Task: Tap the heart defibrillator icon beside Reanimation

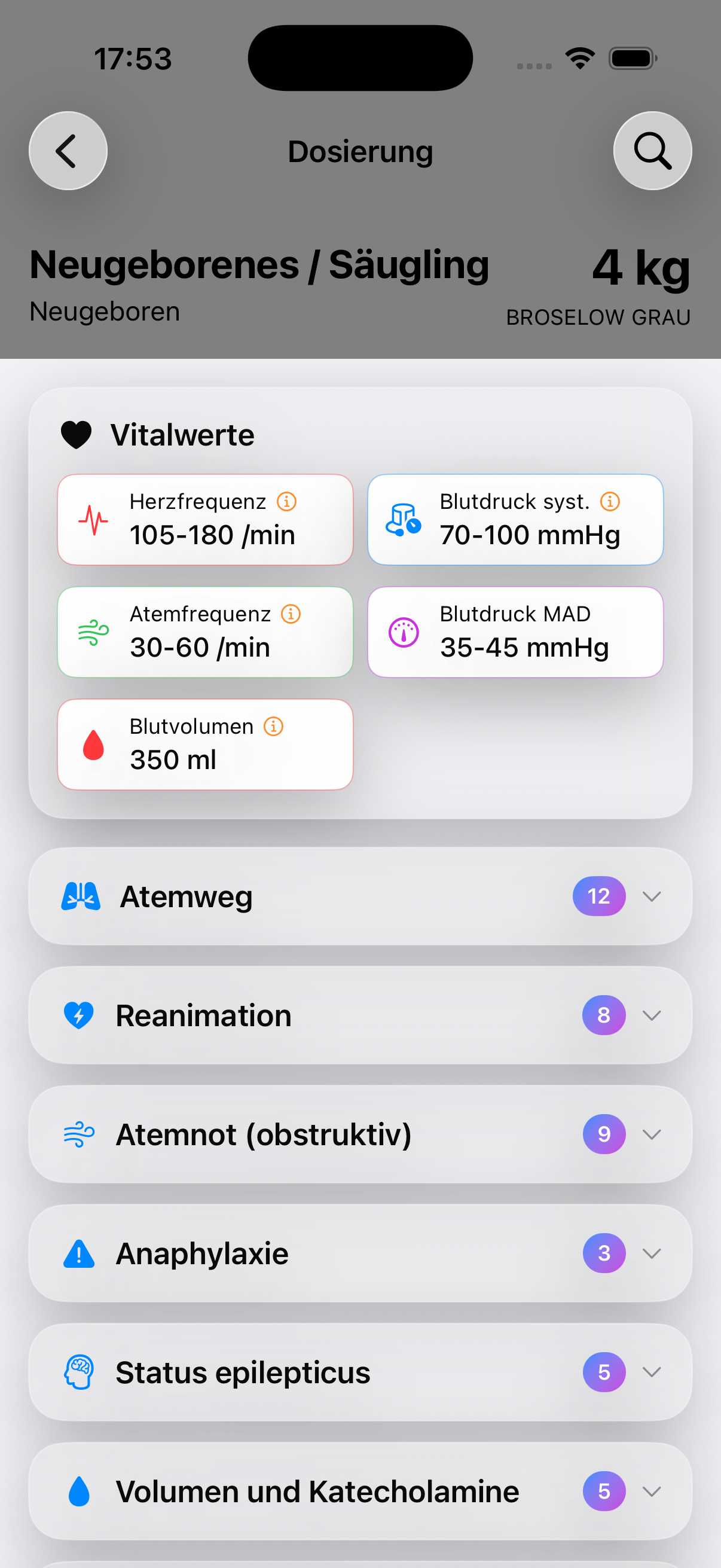Action: pyautogui.click(x=78, y=1014)
